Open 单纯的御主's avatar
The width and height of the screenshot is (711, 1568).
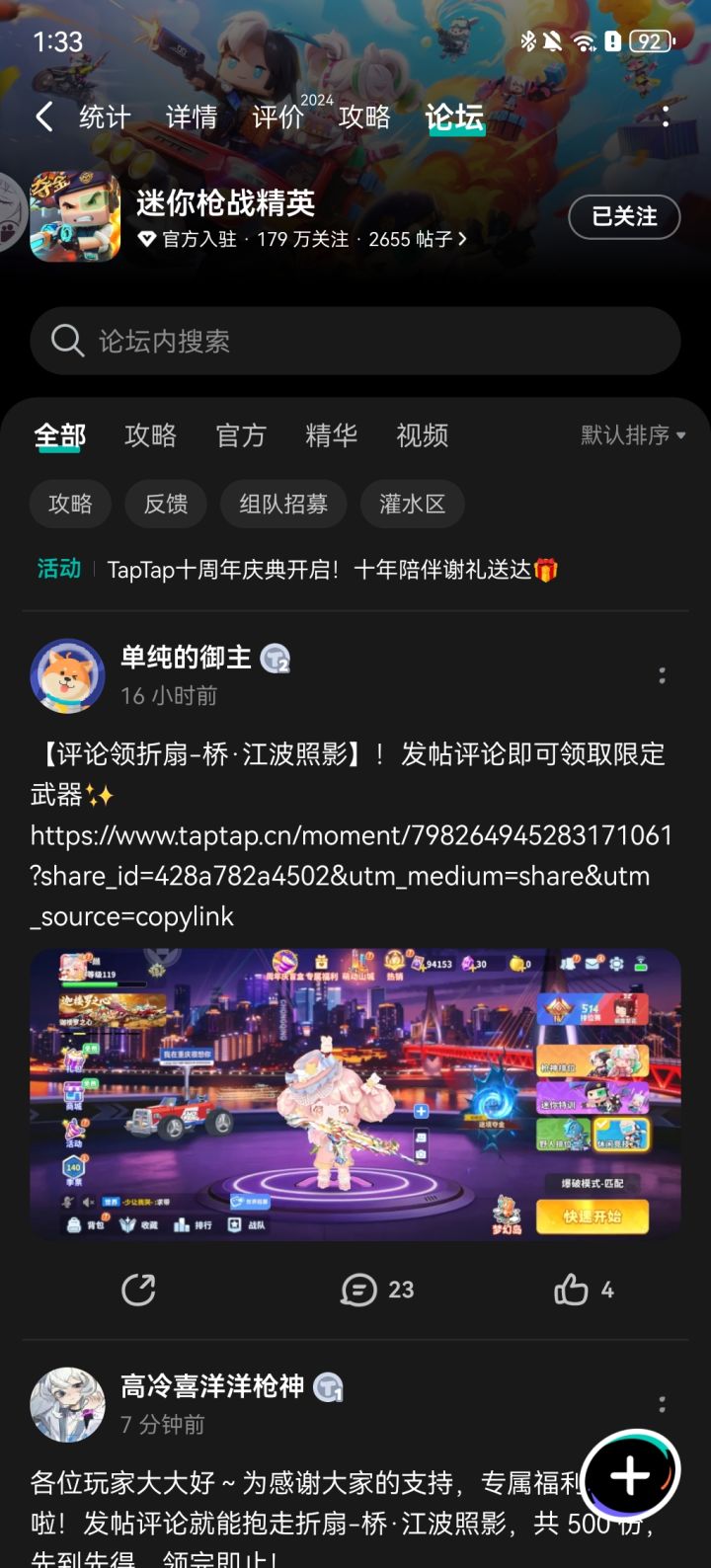pos(67,675)
